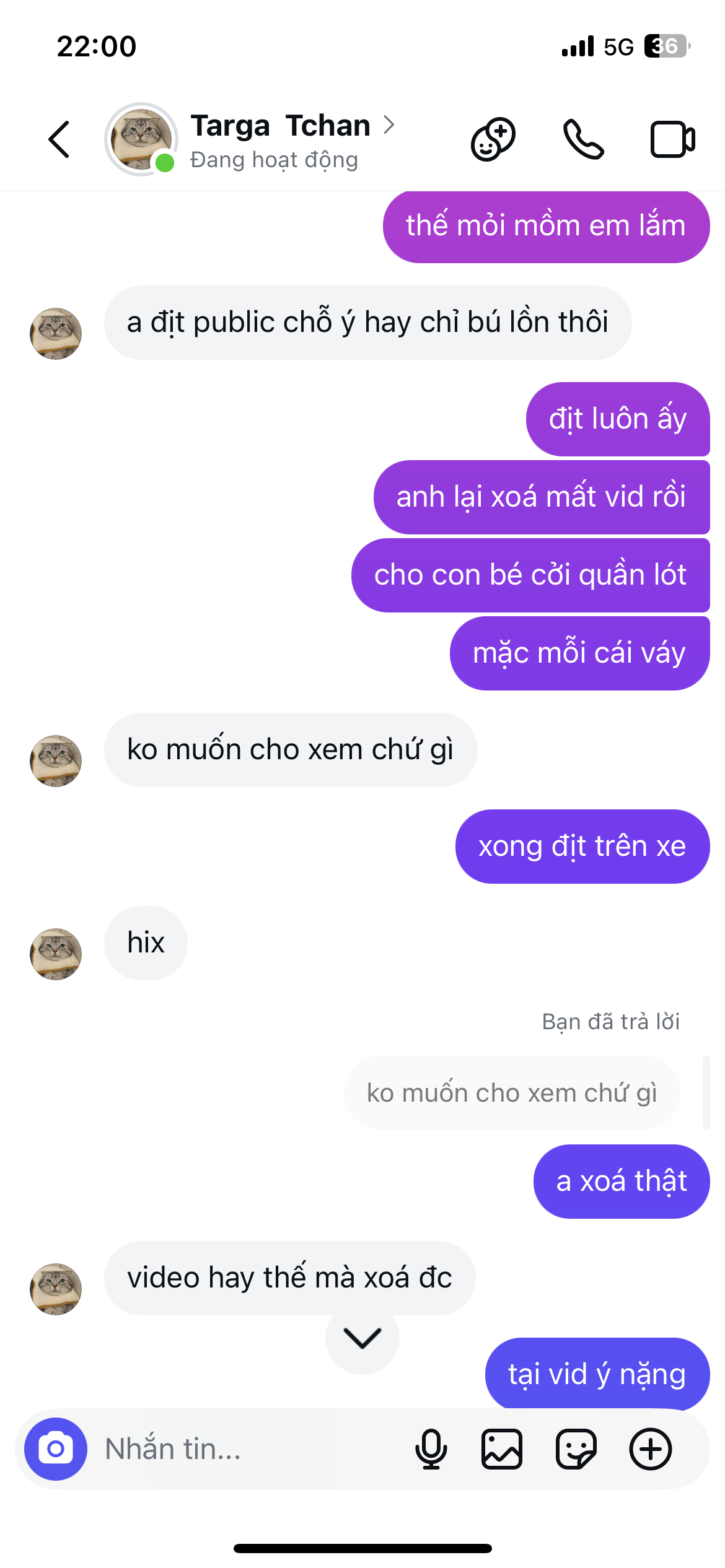This screenshot has height=1568, width=725.
Task: Open the sticker picker
Action: 576,1449
